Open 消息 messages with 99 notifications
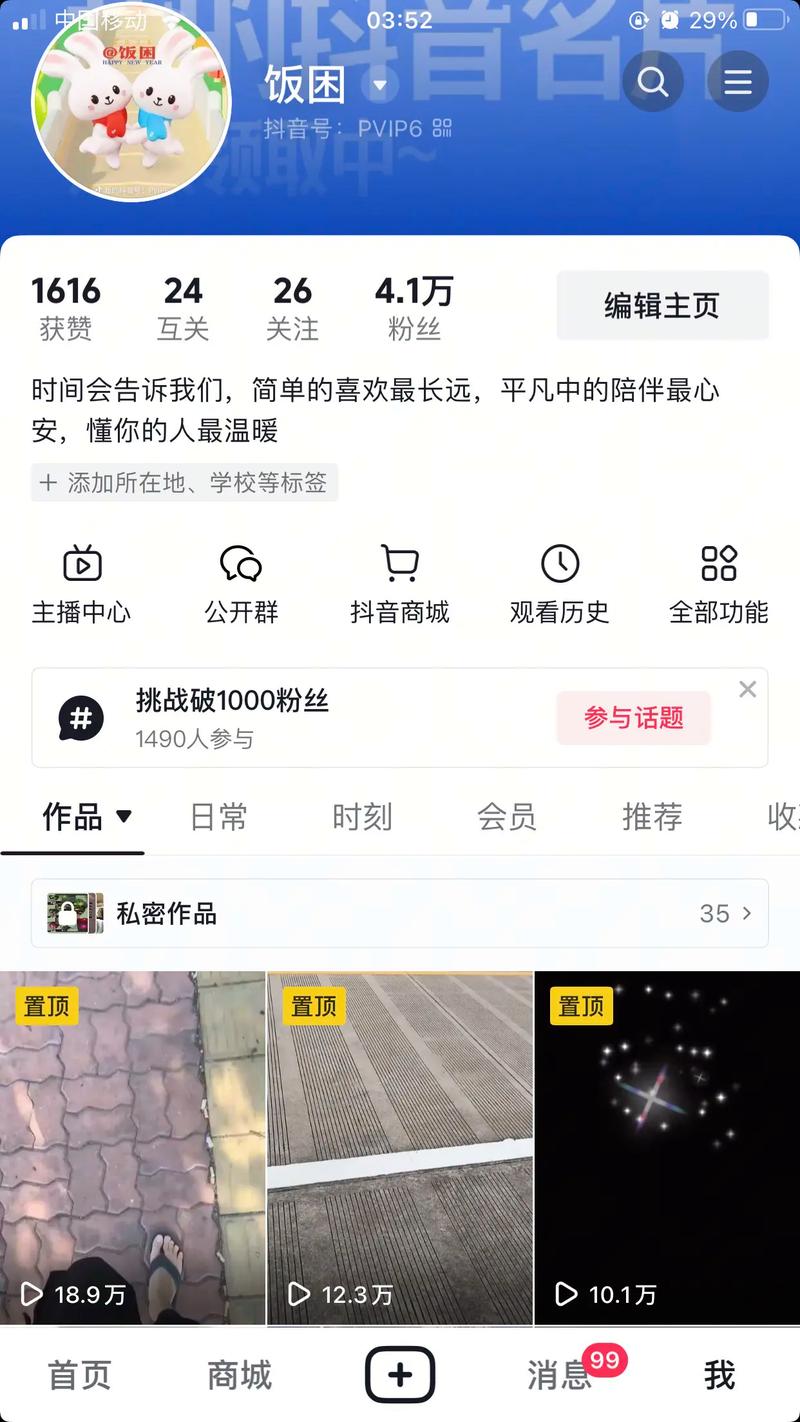800x1422 pixels. click(x=560, y=1374)
